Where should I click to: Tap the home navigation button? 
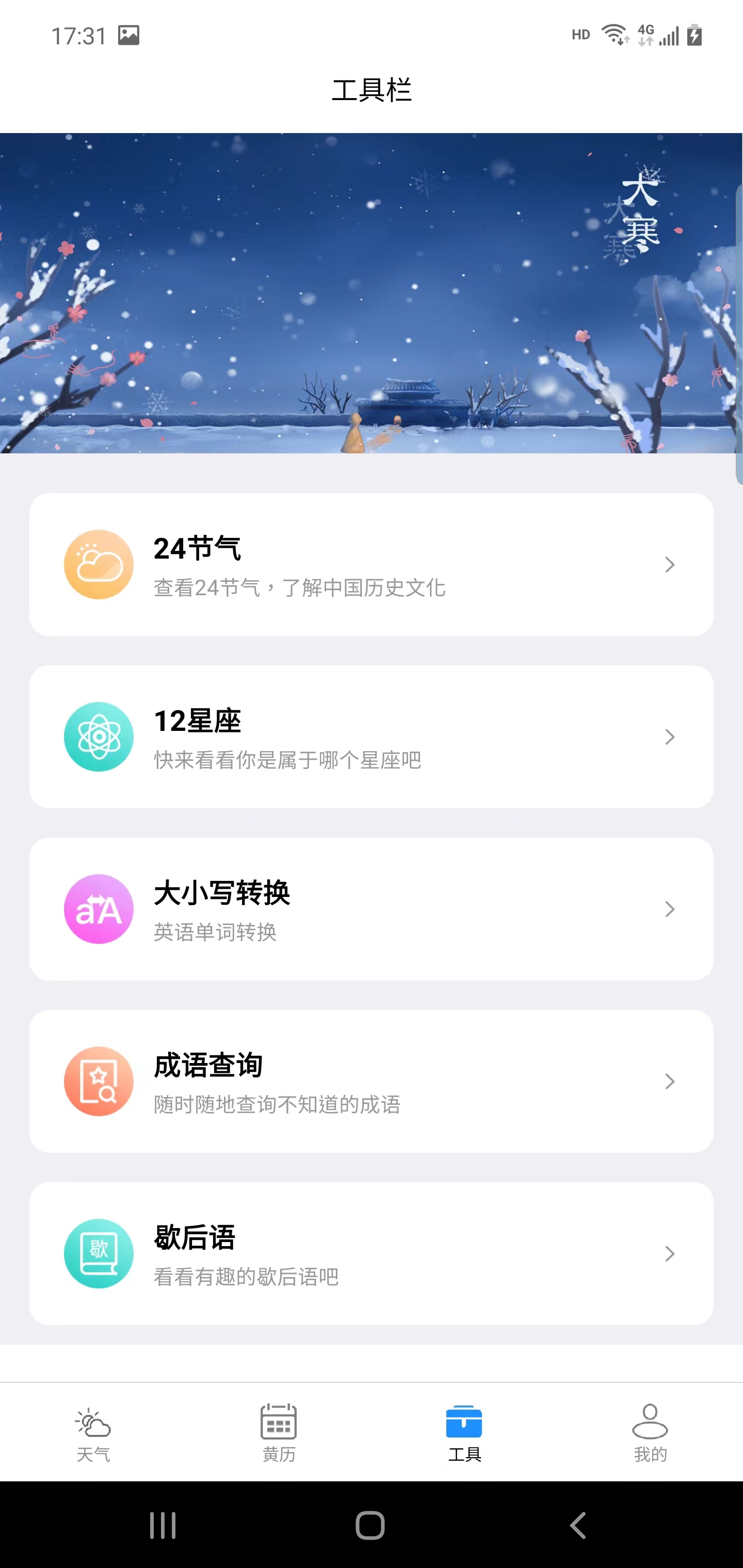click(372, 1525)
